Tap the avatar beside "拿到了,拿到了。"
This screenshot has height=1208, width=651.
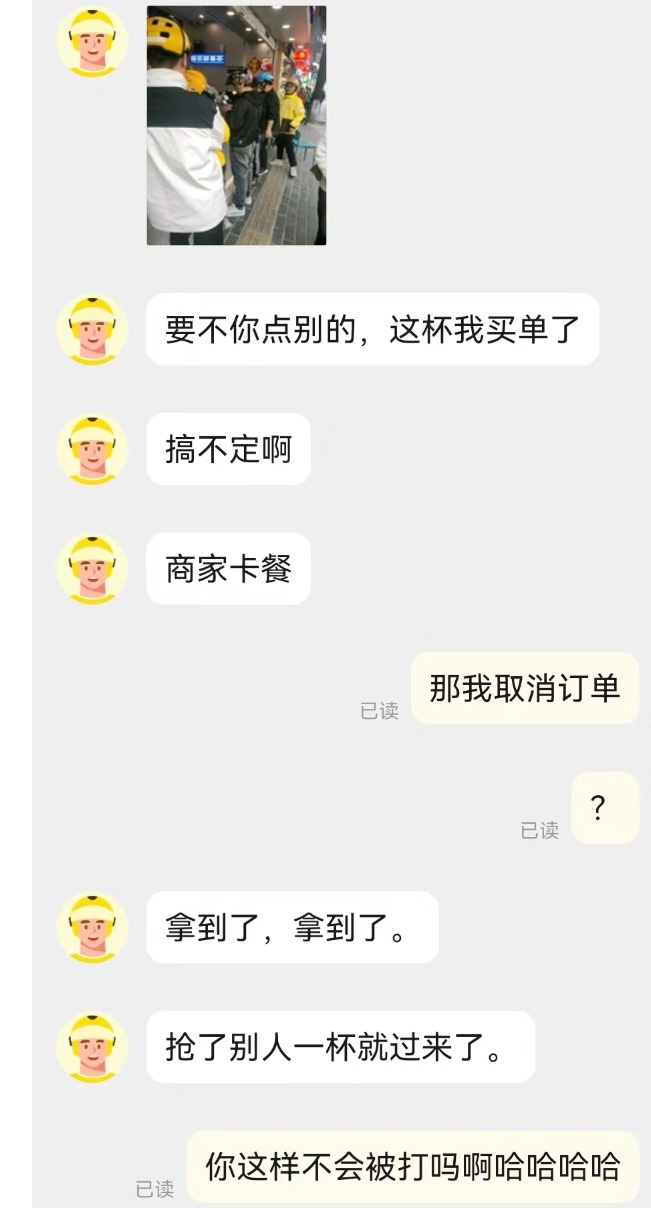[x=92, y=927]
